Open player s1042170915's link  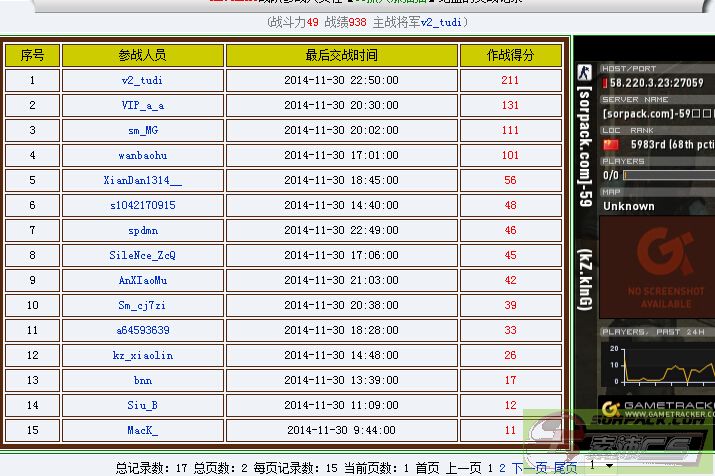(143, 205)
